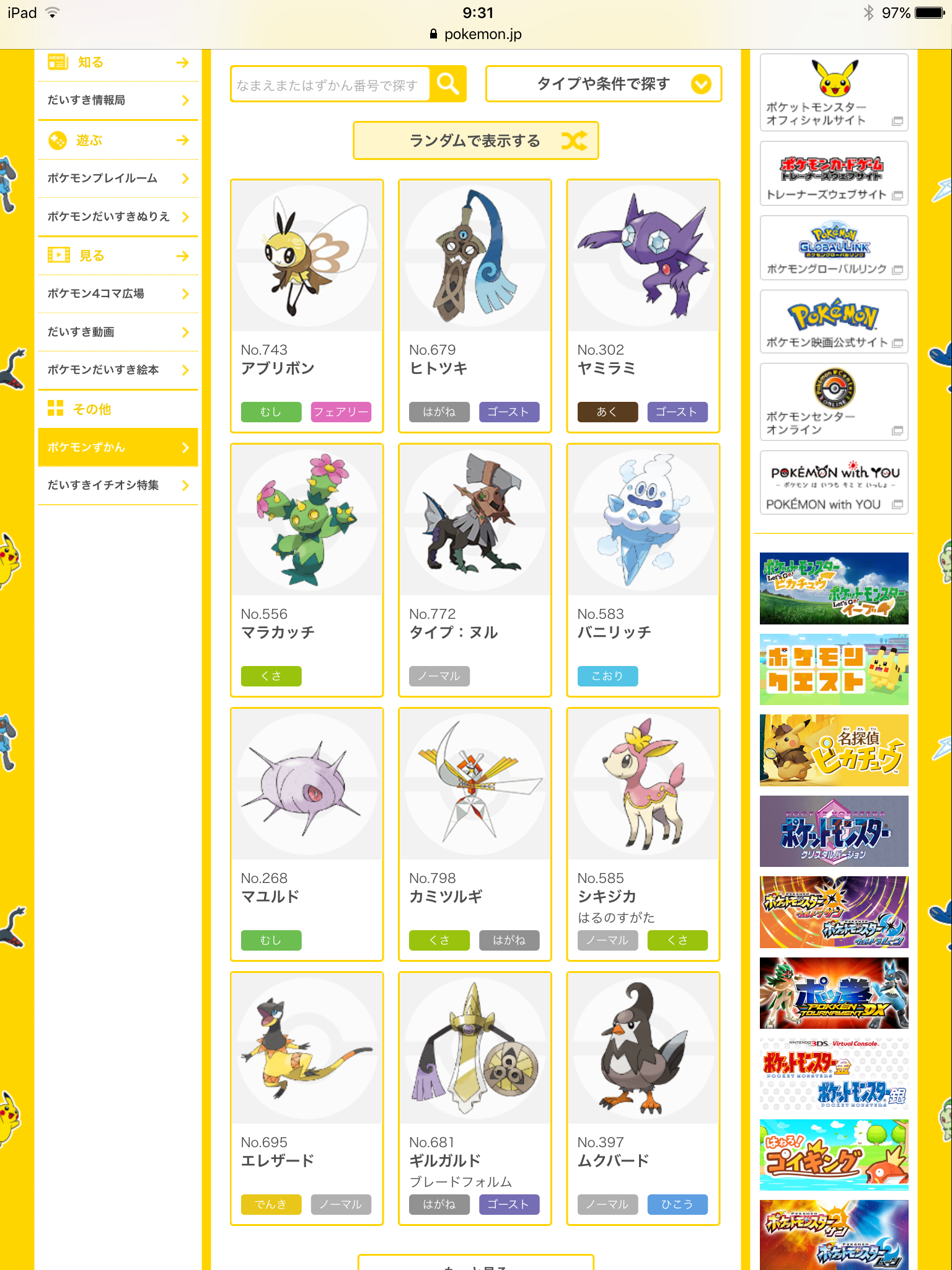Open the 名探偵ピカチュウ banner
The height and width of the screenshot is (1270, 952).
coord(834,750)
